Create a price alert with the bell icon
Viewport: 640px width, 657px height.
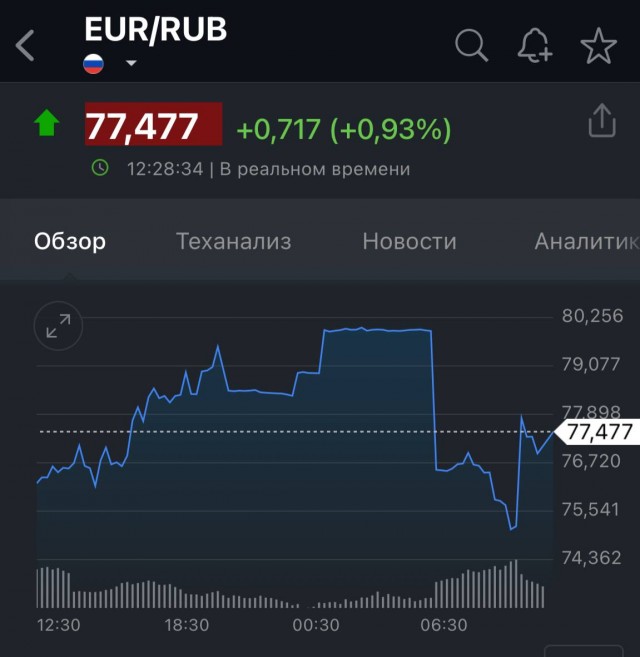pyautogui.click(x=535, y=45)
